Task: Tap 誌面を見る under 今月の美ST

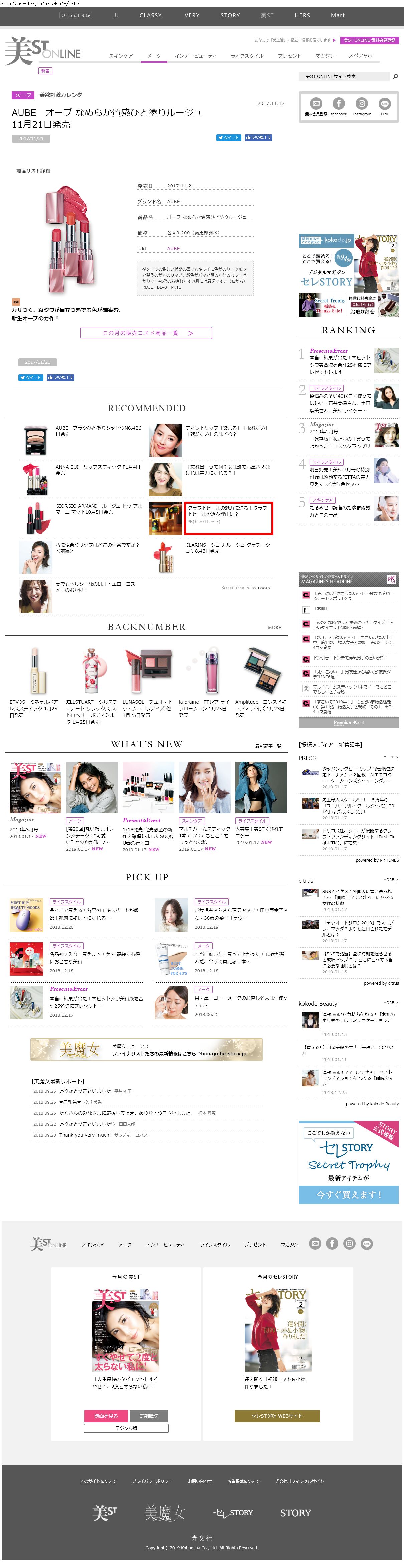Action: pyautogui.click(x=106, y=1416)
